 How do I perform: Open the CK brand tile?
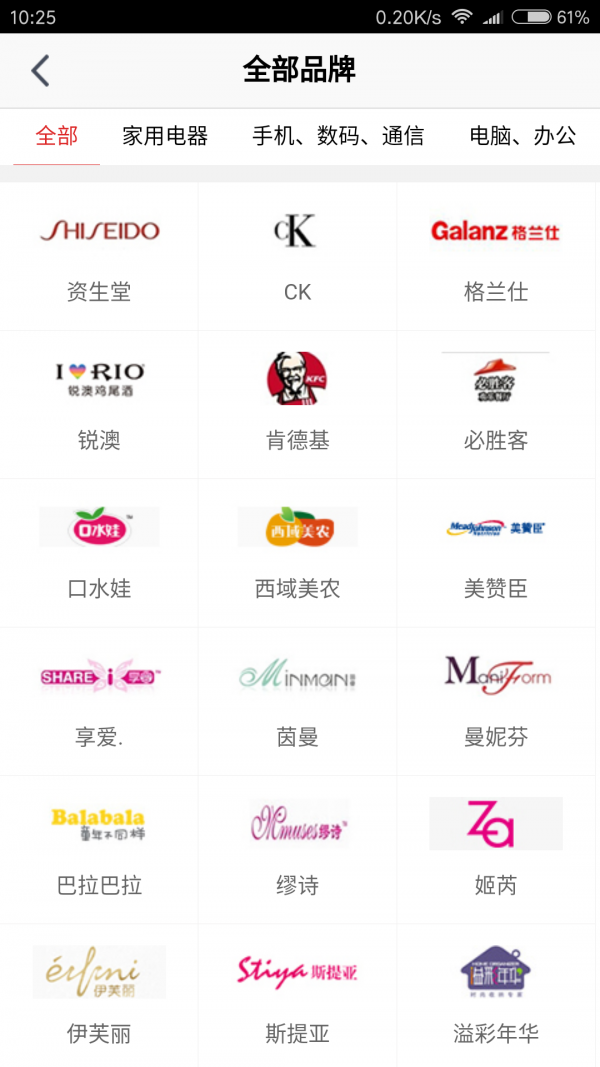[x=297, y=257]
